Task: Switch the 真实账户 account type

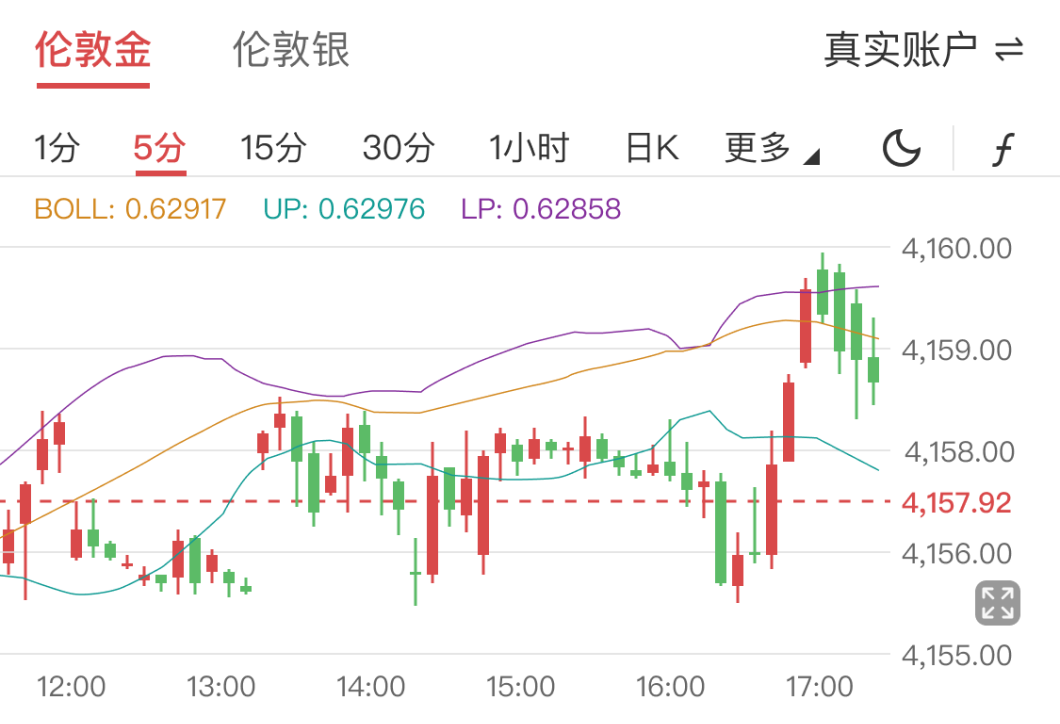Action: (x=923, y=50)
